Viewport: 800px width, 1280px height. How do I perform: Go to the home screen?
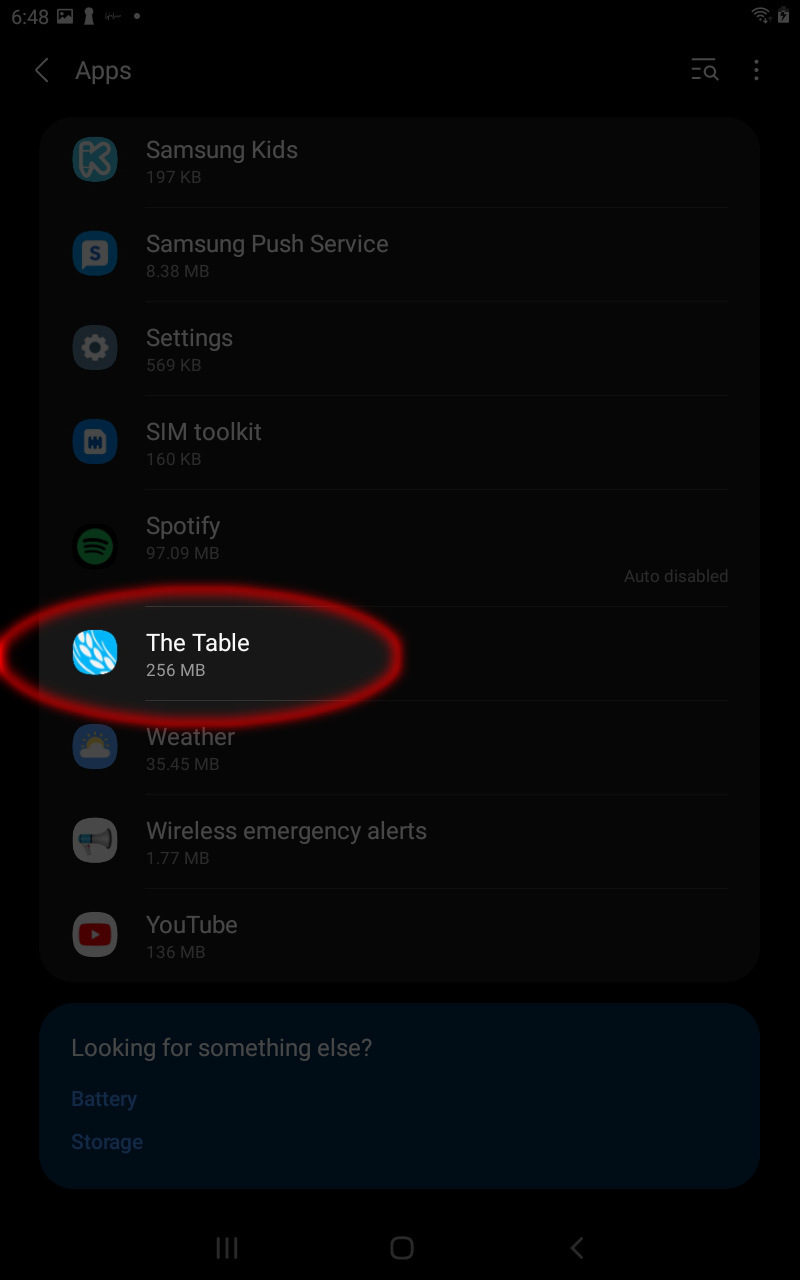402,1247
